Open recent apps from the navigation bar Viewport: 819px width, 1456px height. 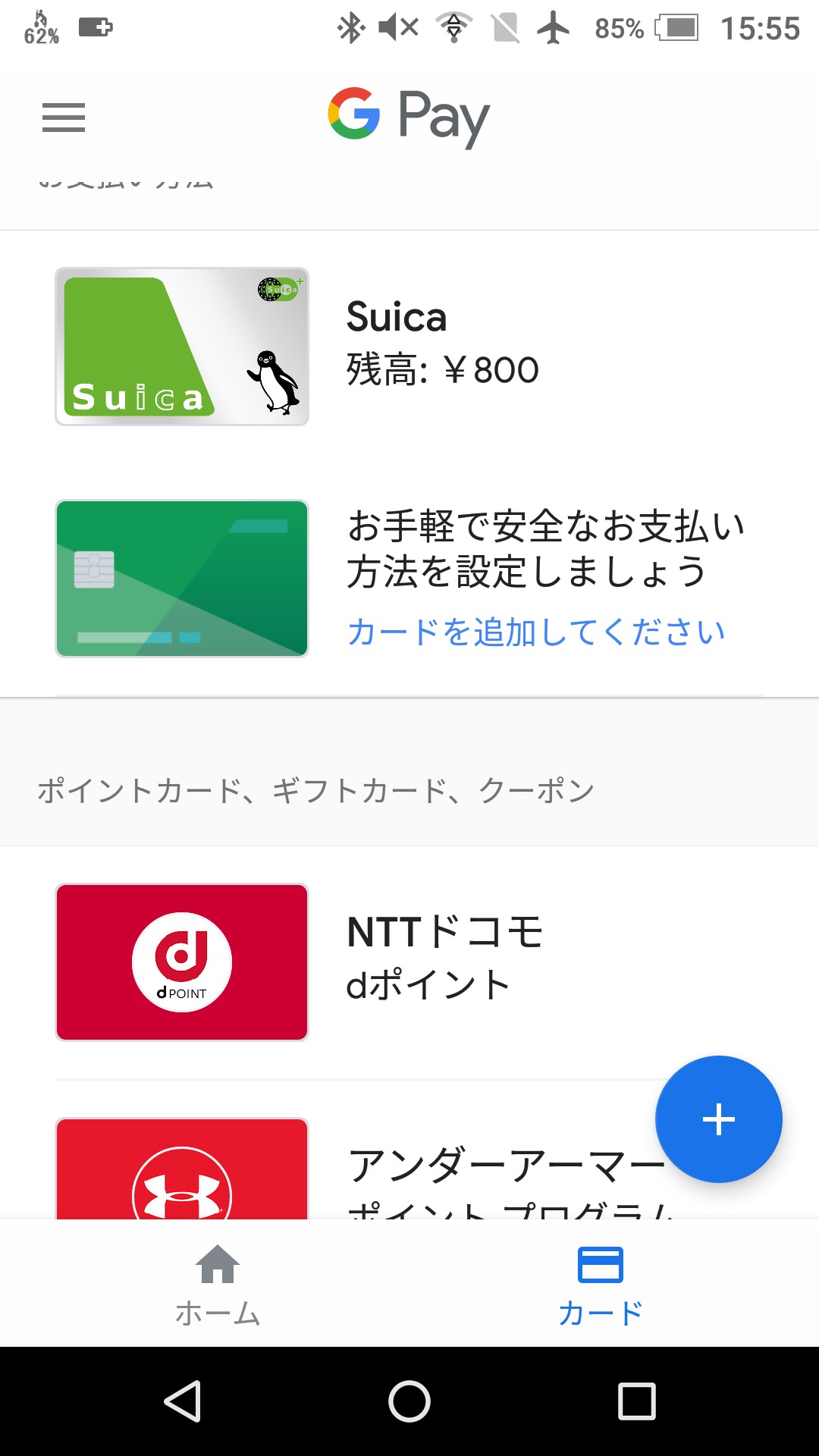click(x=636, y=1401)
